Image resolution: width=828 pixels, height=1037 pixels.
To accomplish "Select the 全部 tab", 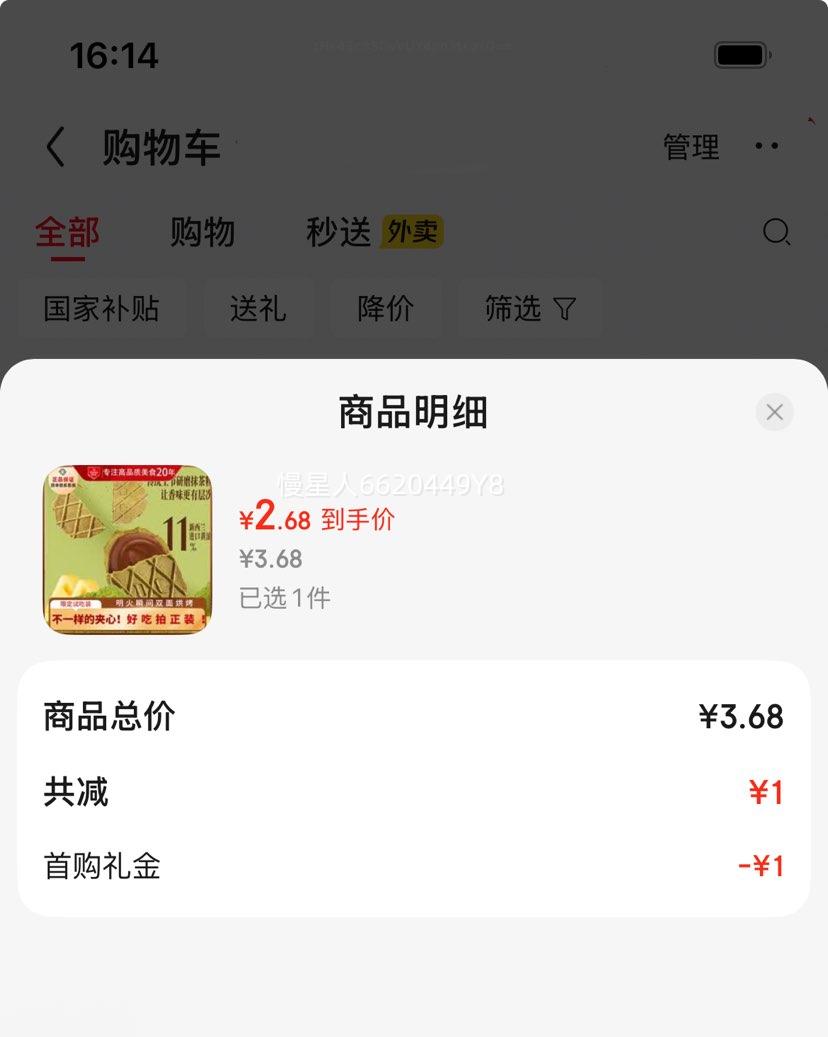I will click(66, 231).
